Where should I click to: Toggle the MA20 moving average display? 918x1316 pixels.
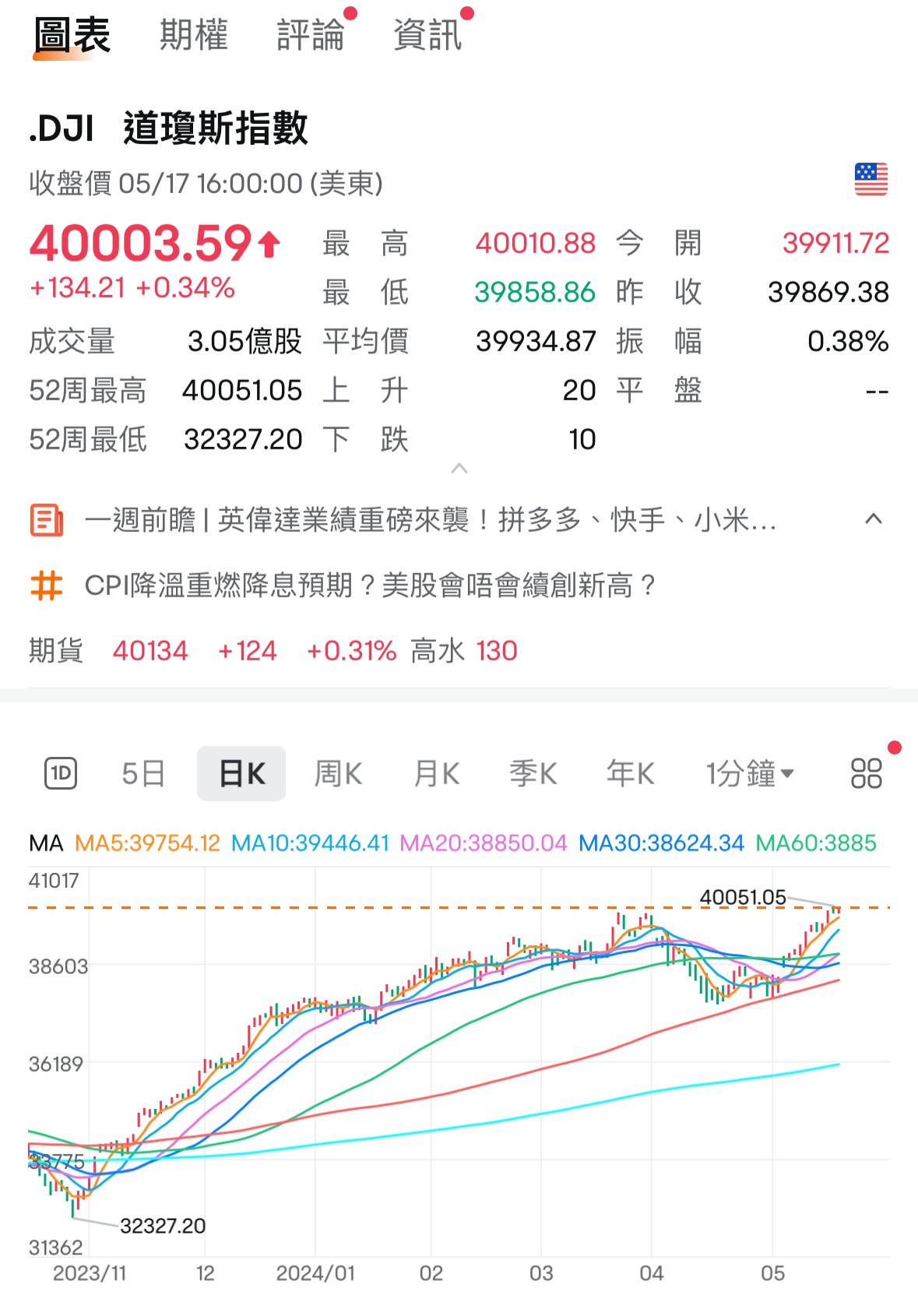pos(484,843)
